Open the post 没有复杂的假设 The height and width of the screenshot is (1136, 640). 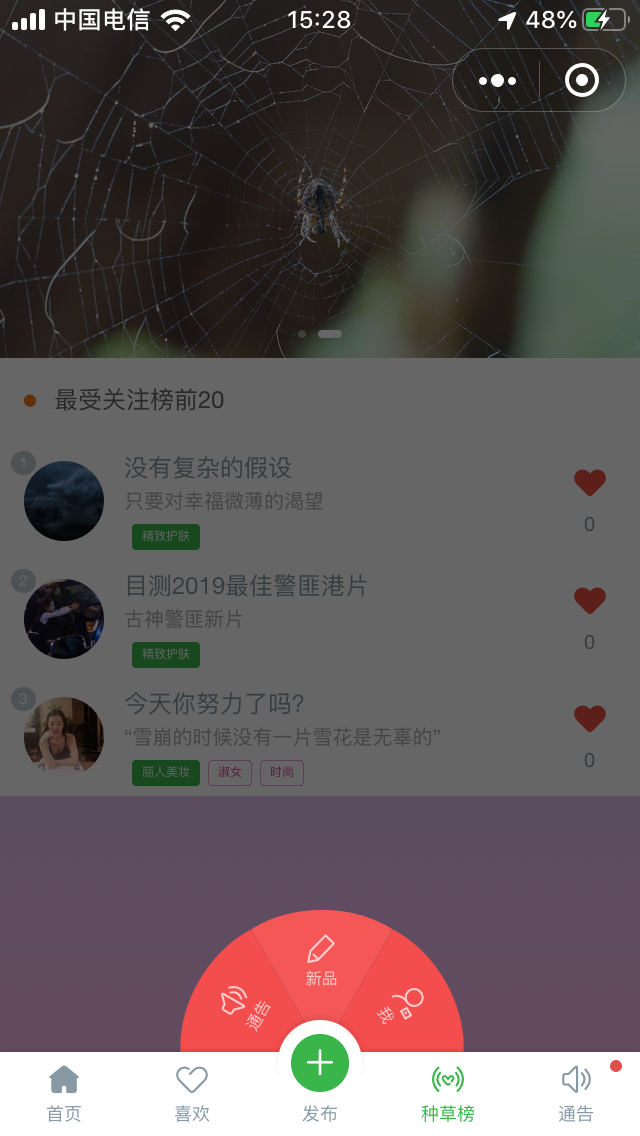pos(208,468)
